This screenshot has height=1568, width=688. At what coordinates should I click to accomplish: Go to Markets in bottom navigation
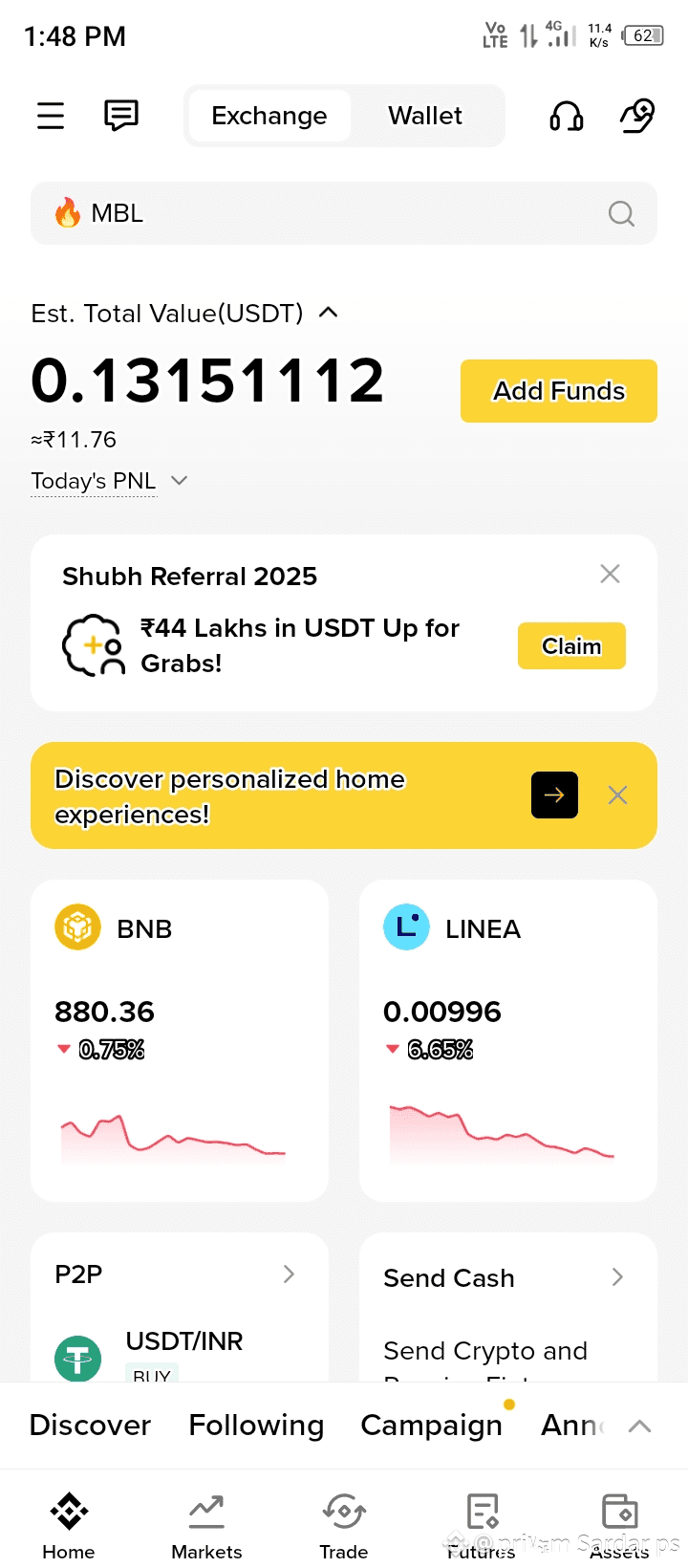point(206,1526)
